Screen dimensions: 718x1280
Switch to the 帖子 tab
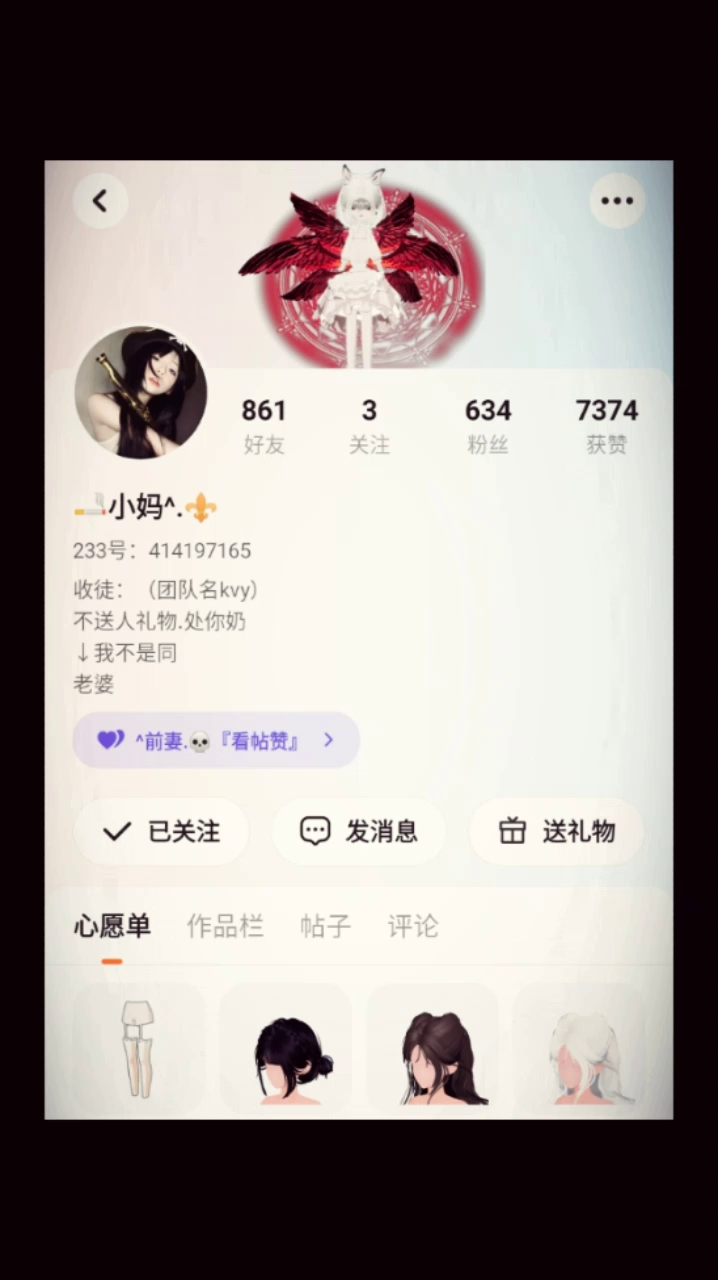pyautogui.click(x=325, y=927)
